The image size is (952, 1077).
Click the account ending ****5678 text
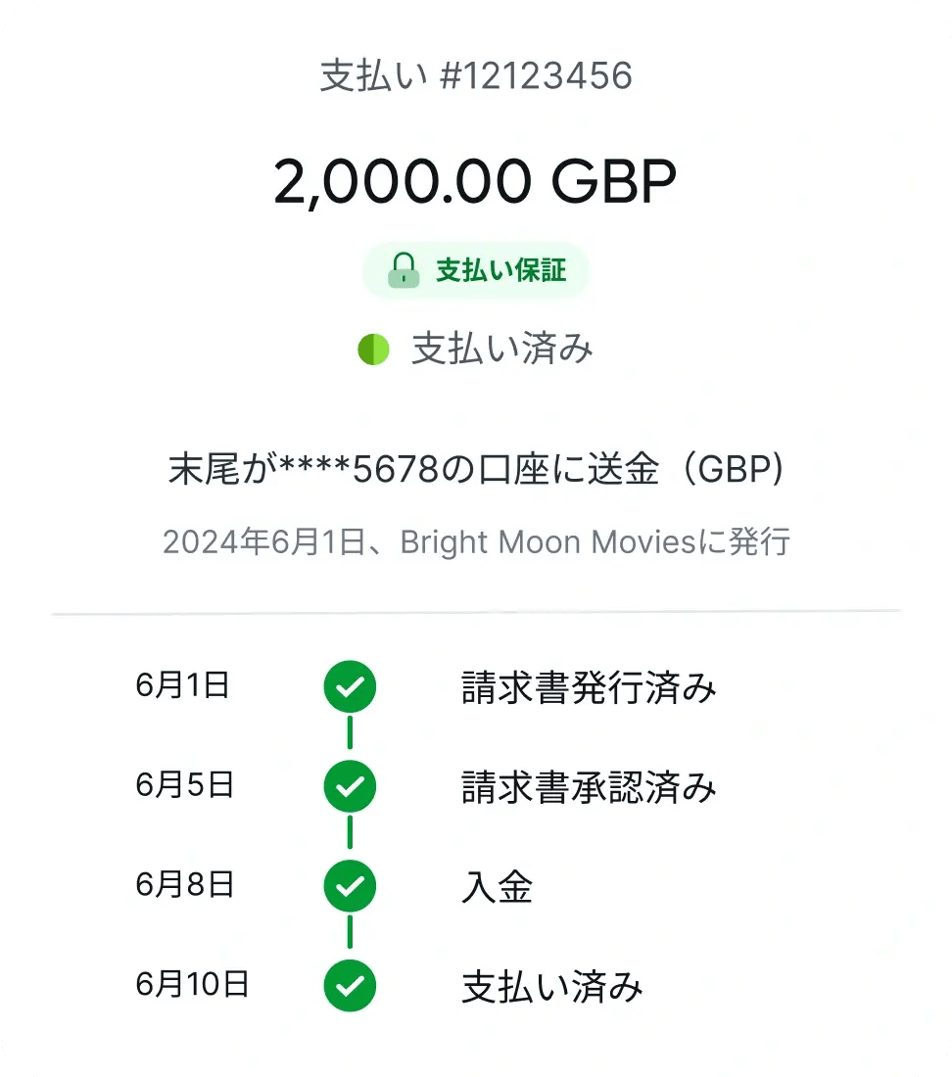476,466
